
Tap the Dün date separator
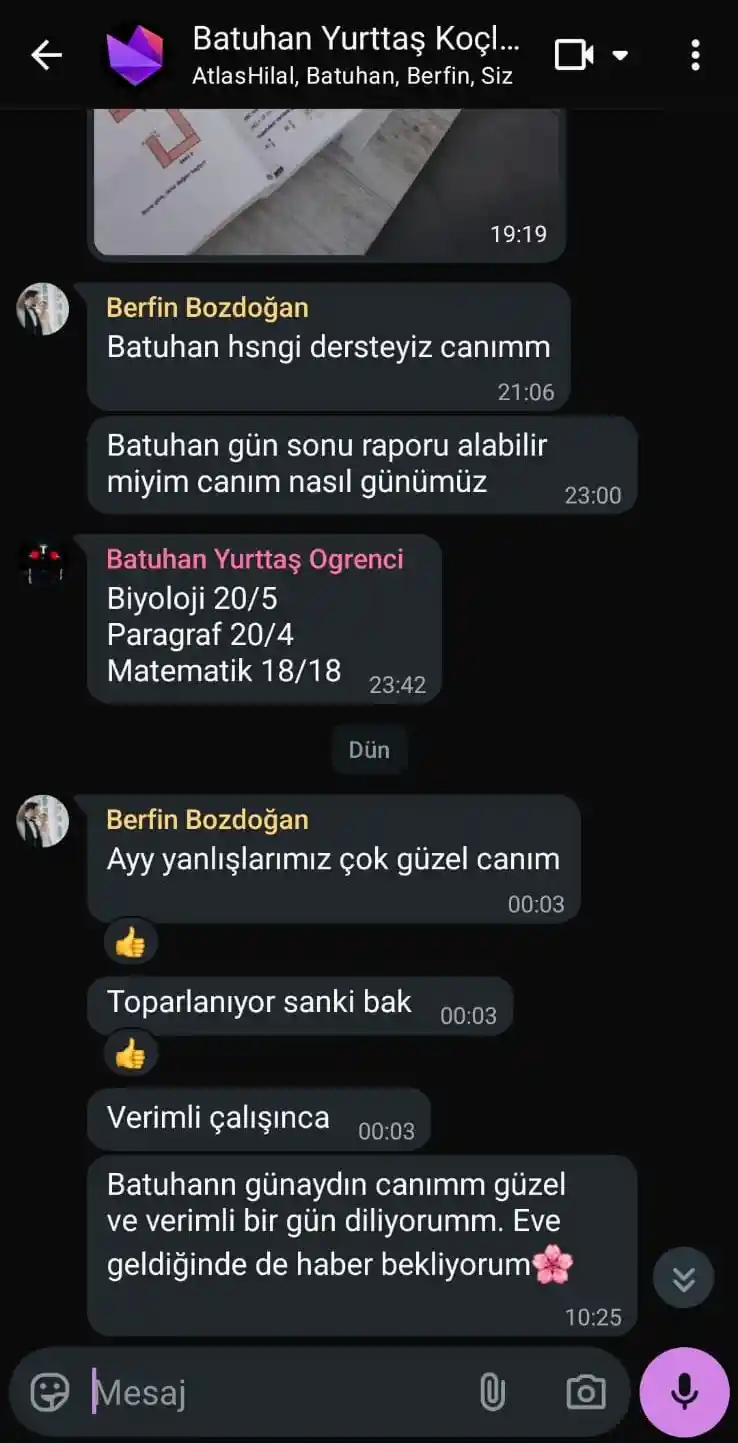click(369, 749)
